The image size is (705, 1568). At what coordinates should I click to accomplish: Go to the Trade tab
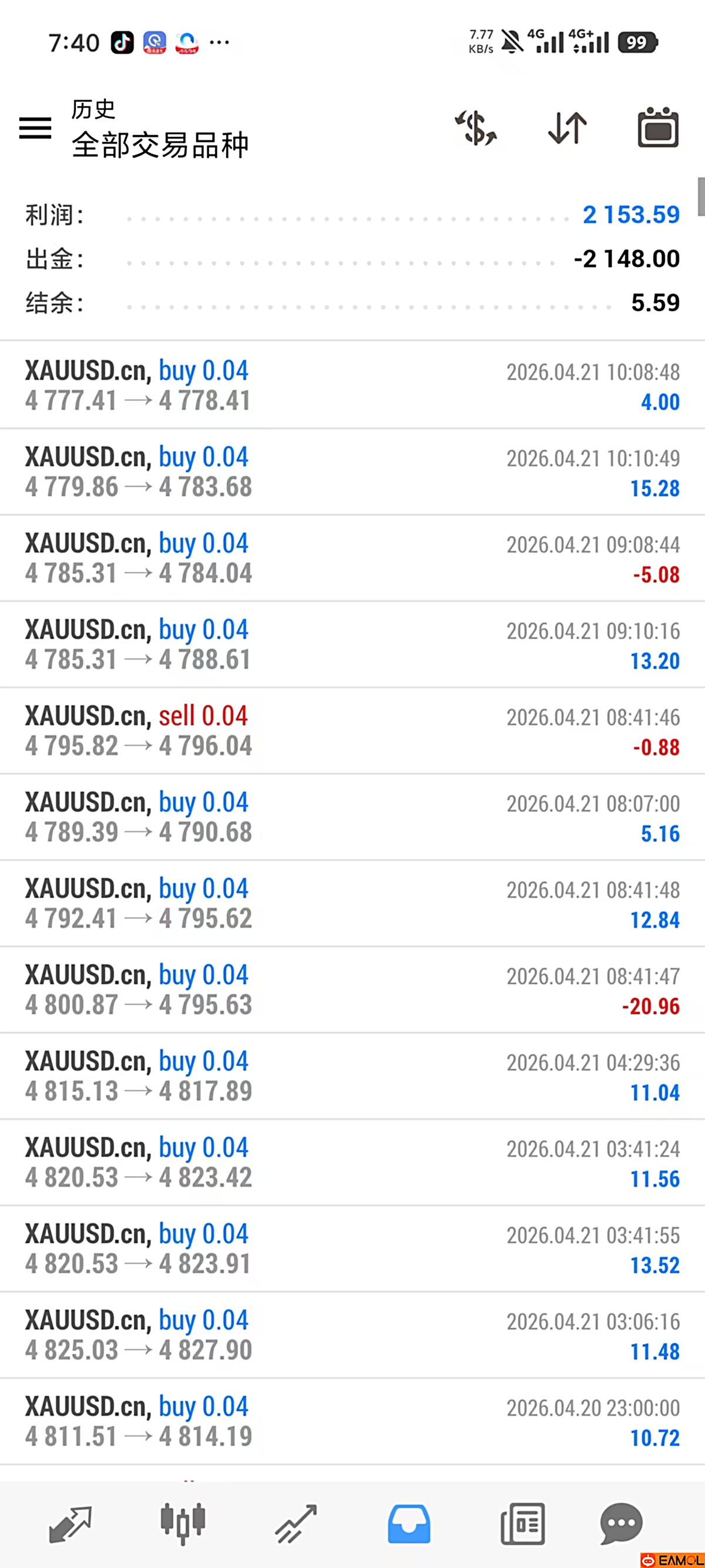click(x=296, y=1524)
